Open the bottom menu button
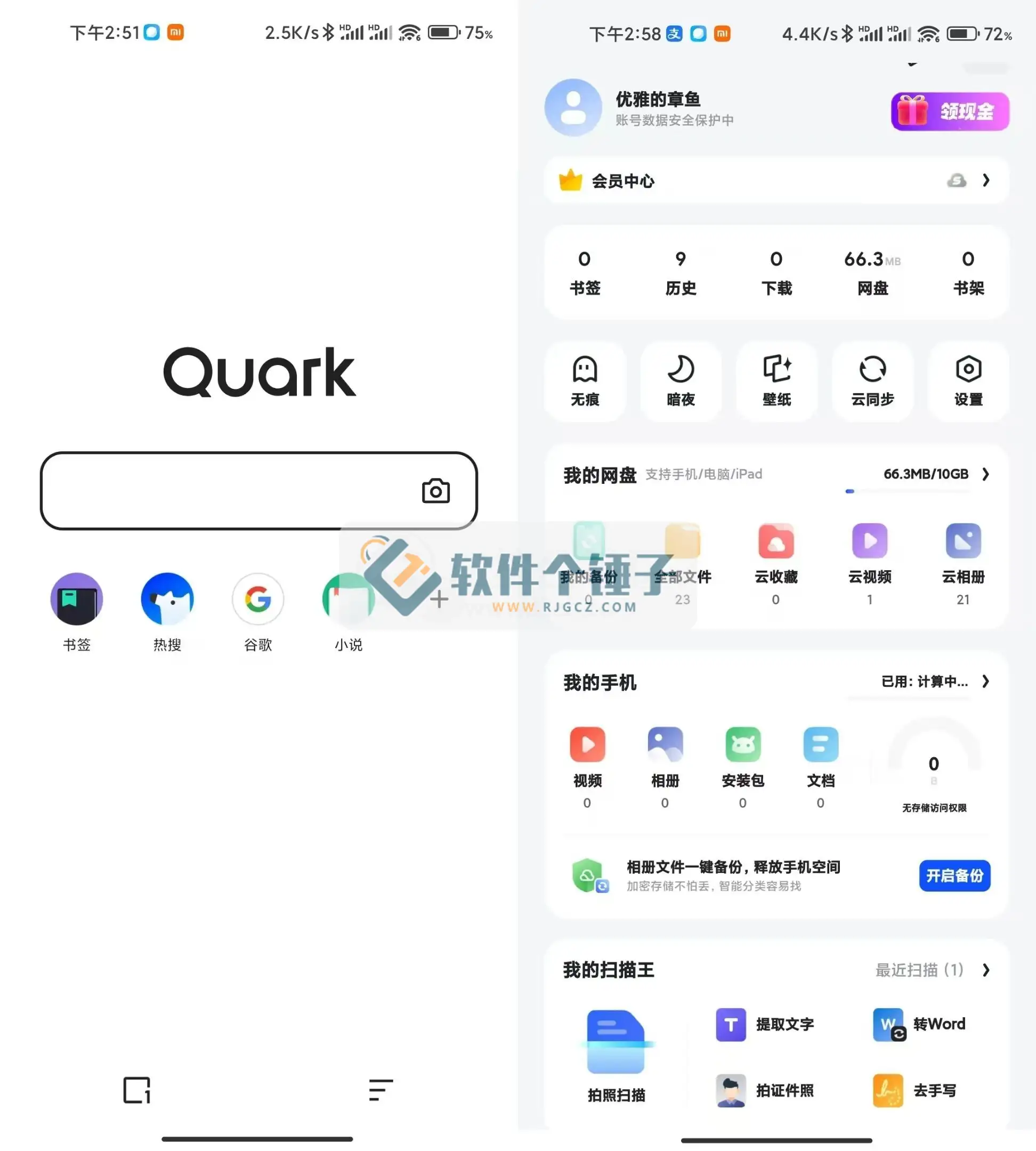Screen dimensions: 1036x1151 [x=381, y=1090]
